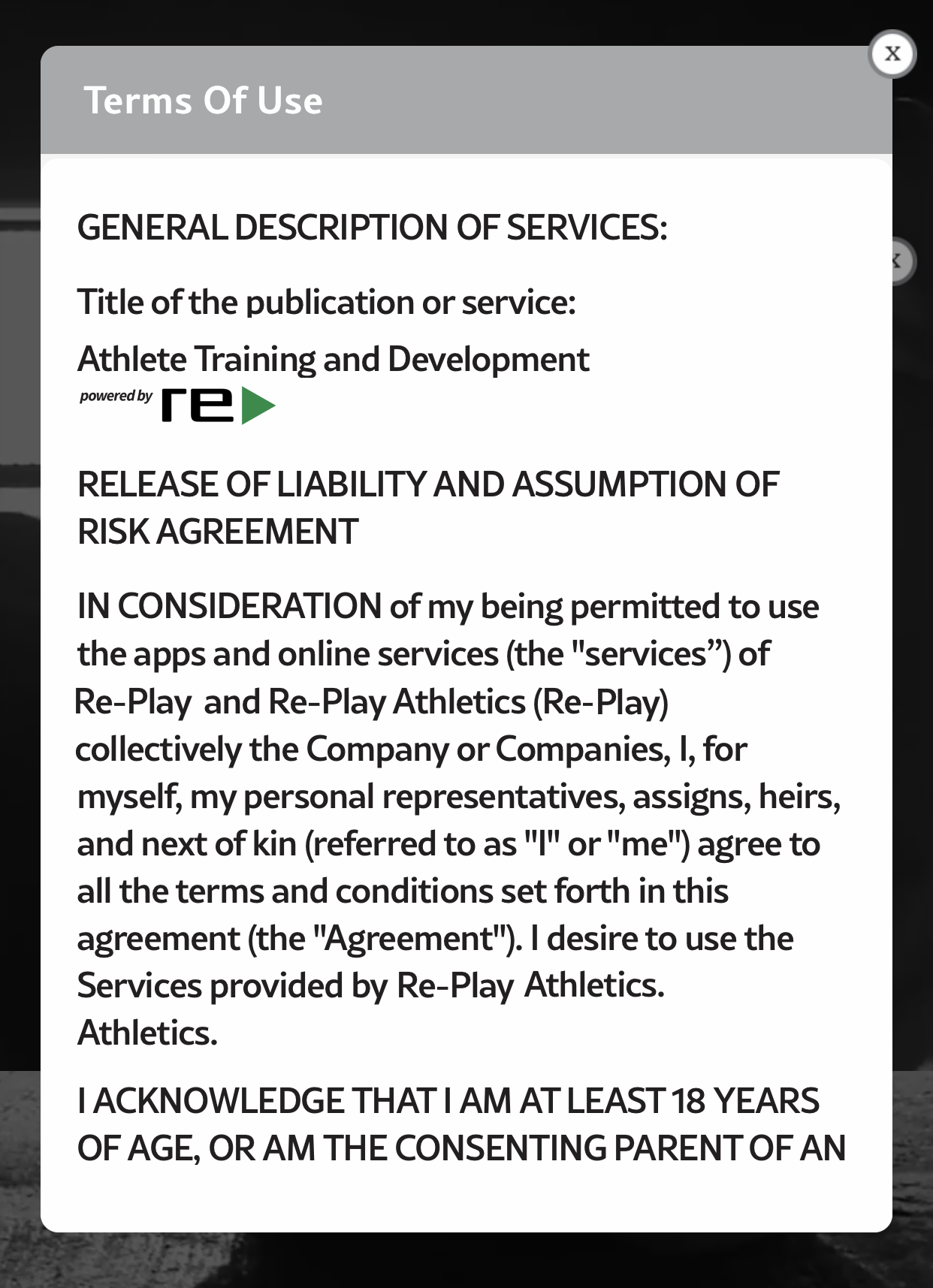This screenshot has width=933, height=1288.
Task: Close the Terms Of Use dialog
Action: [x=892, y=54]
